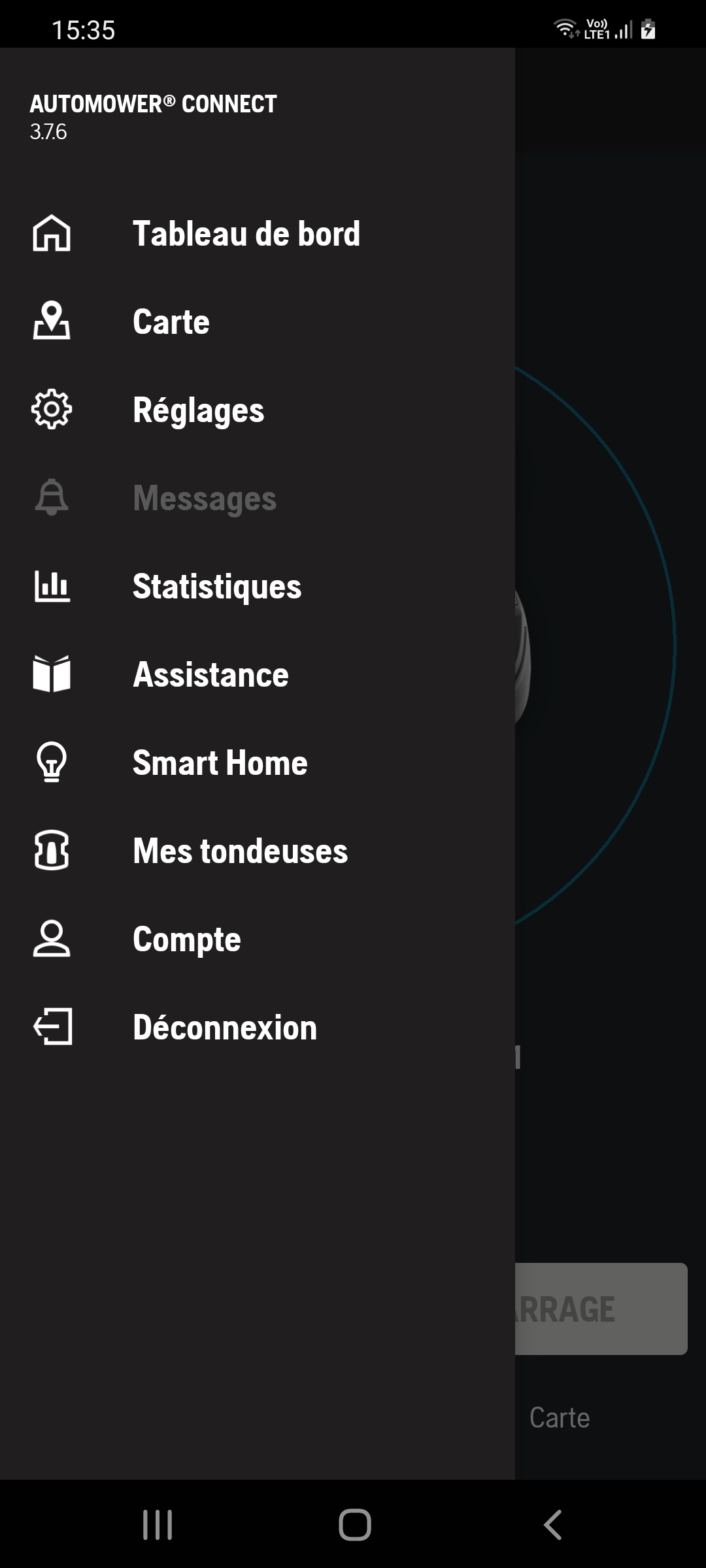Tap the system back button
The image size is (706, 1568).
coord(552,1525)
